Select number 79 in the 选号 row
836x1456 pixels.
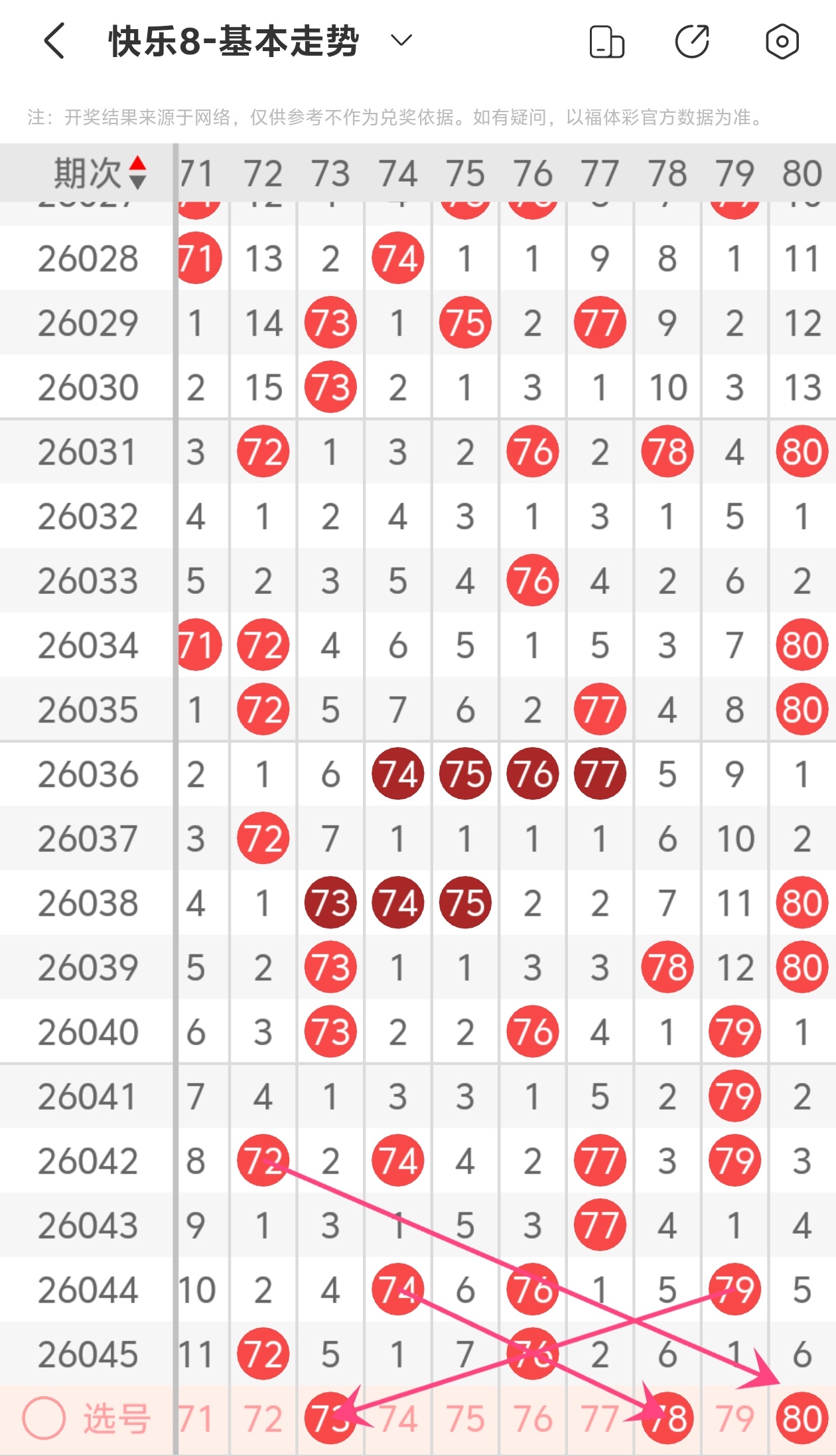click(x=734, y=1420)
